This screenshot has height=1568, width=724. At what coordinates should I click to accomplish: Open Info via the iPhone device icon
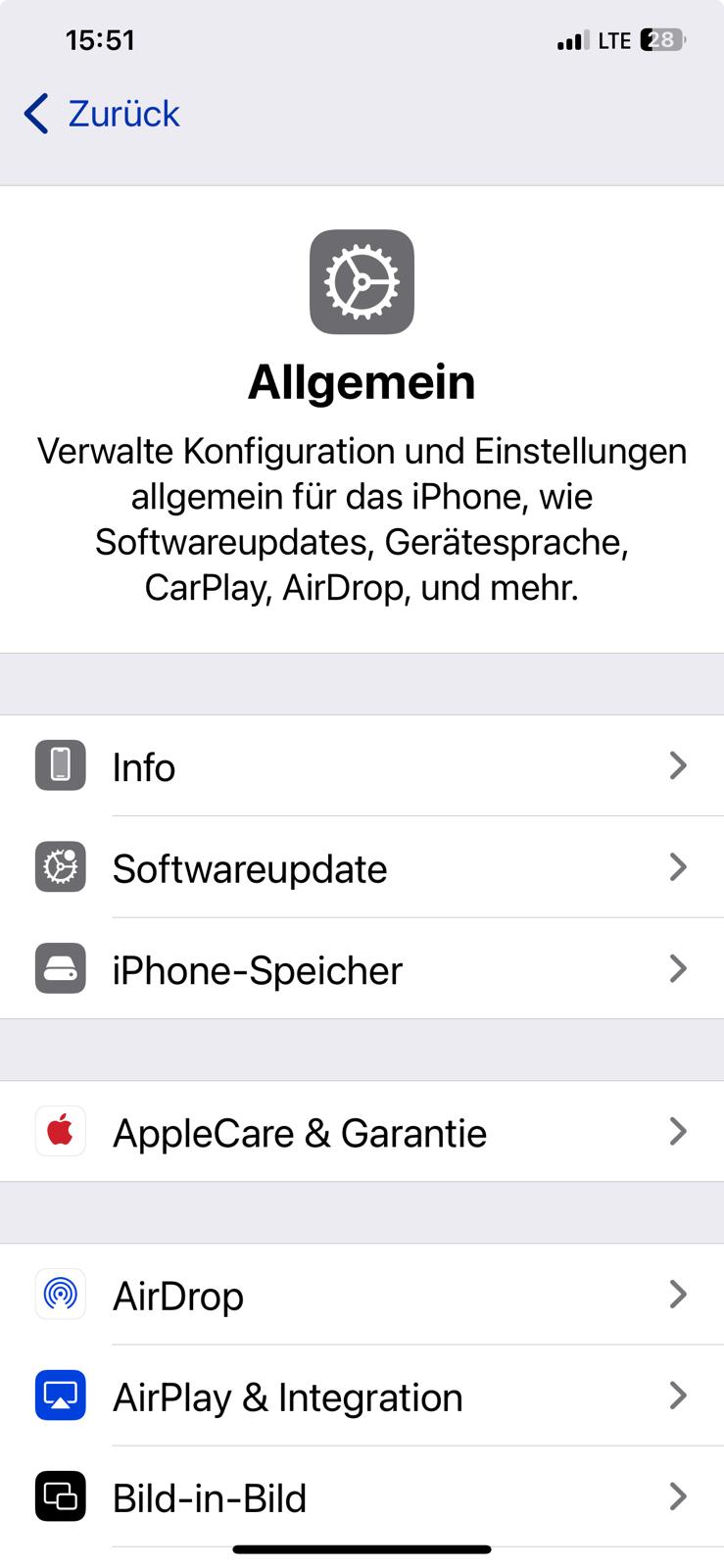tap(60, 766)
